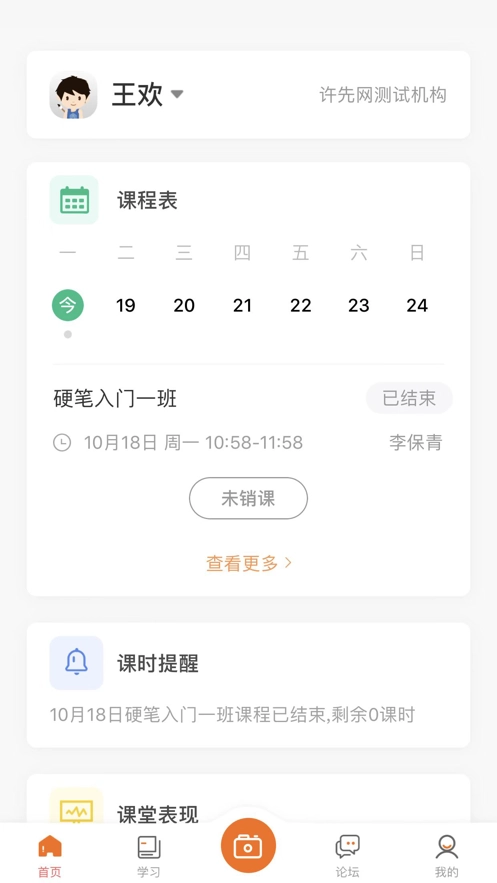Select day 20 in the course calendar

click(x=184, y=306)
